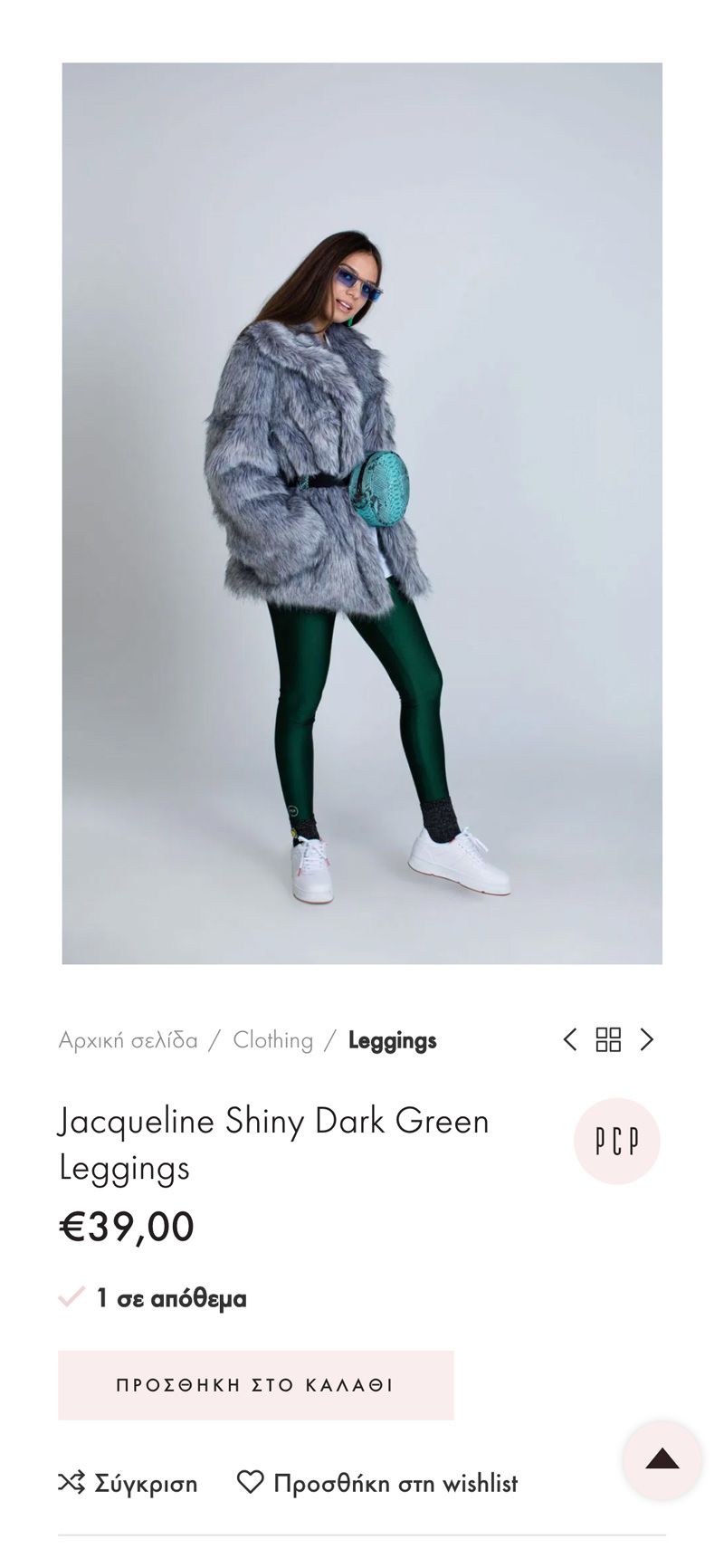The height and width of the screenshot is (1568, 724).
Task: Open the product grid view icon
Action: [x=608, y=1039]
